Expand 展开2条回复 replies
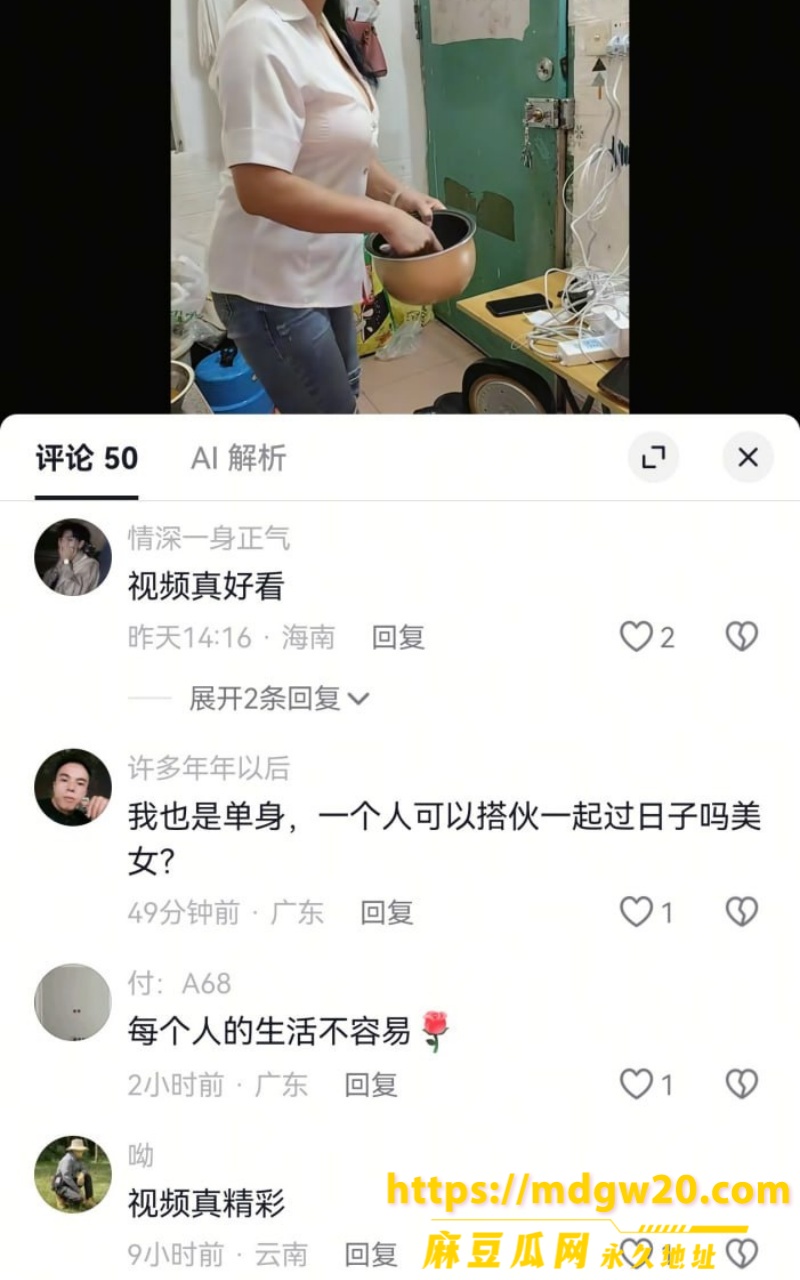The width and height of the screenshot is (800, 1280). click(279, 698)
